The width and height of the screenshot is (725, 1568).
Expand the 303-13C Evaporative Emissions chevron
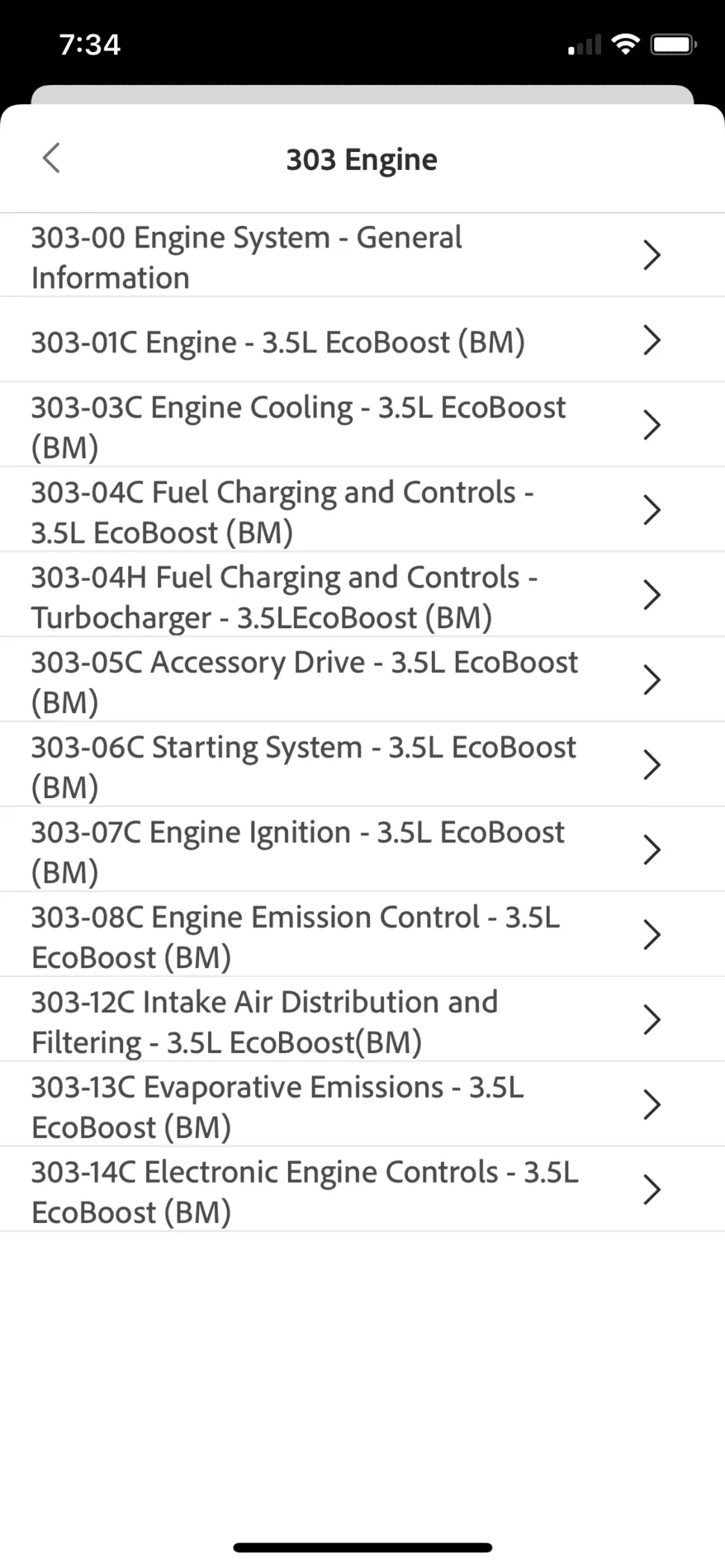pyautogui.click(x=652, y=1106)
